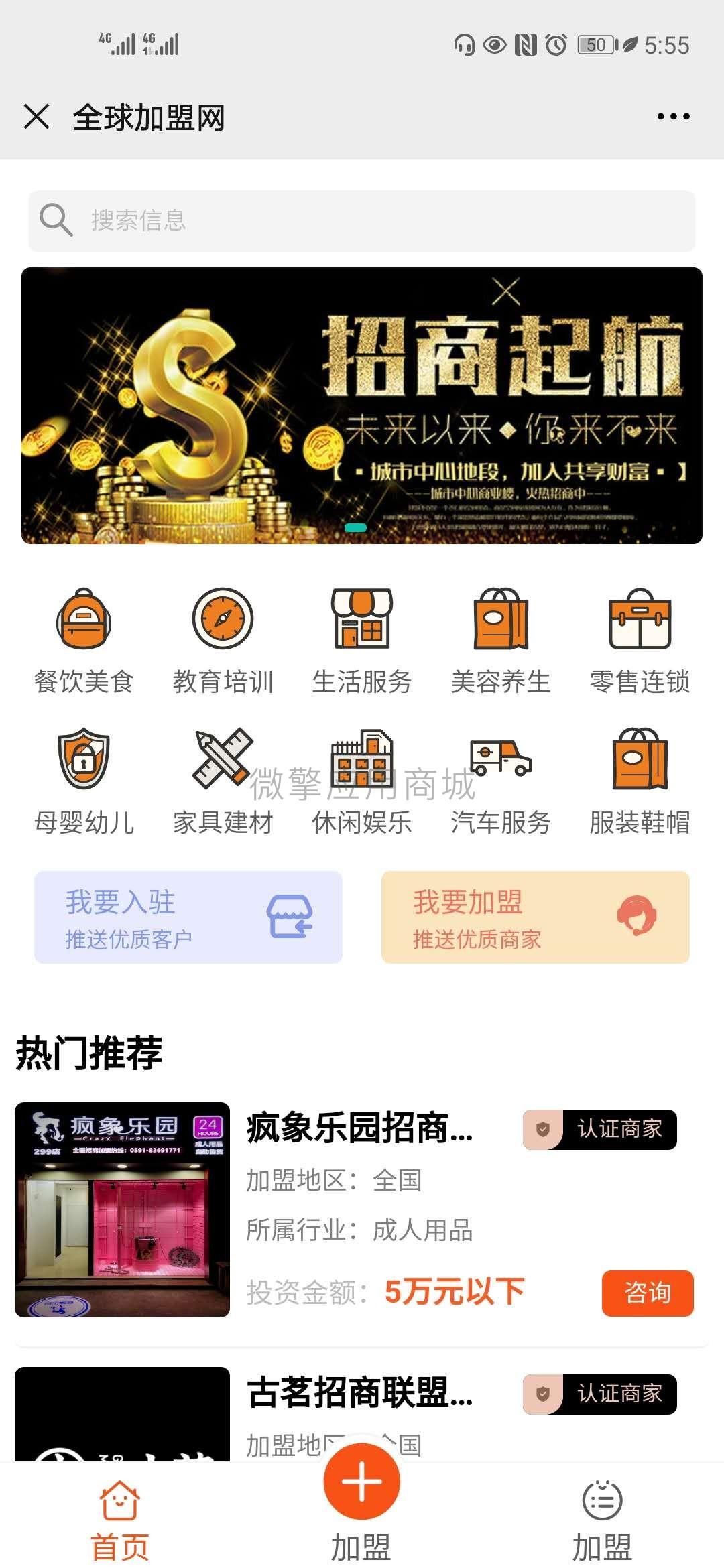Close the 全球加盟网 page
724x1568 pixels.
36,116
